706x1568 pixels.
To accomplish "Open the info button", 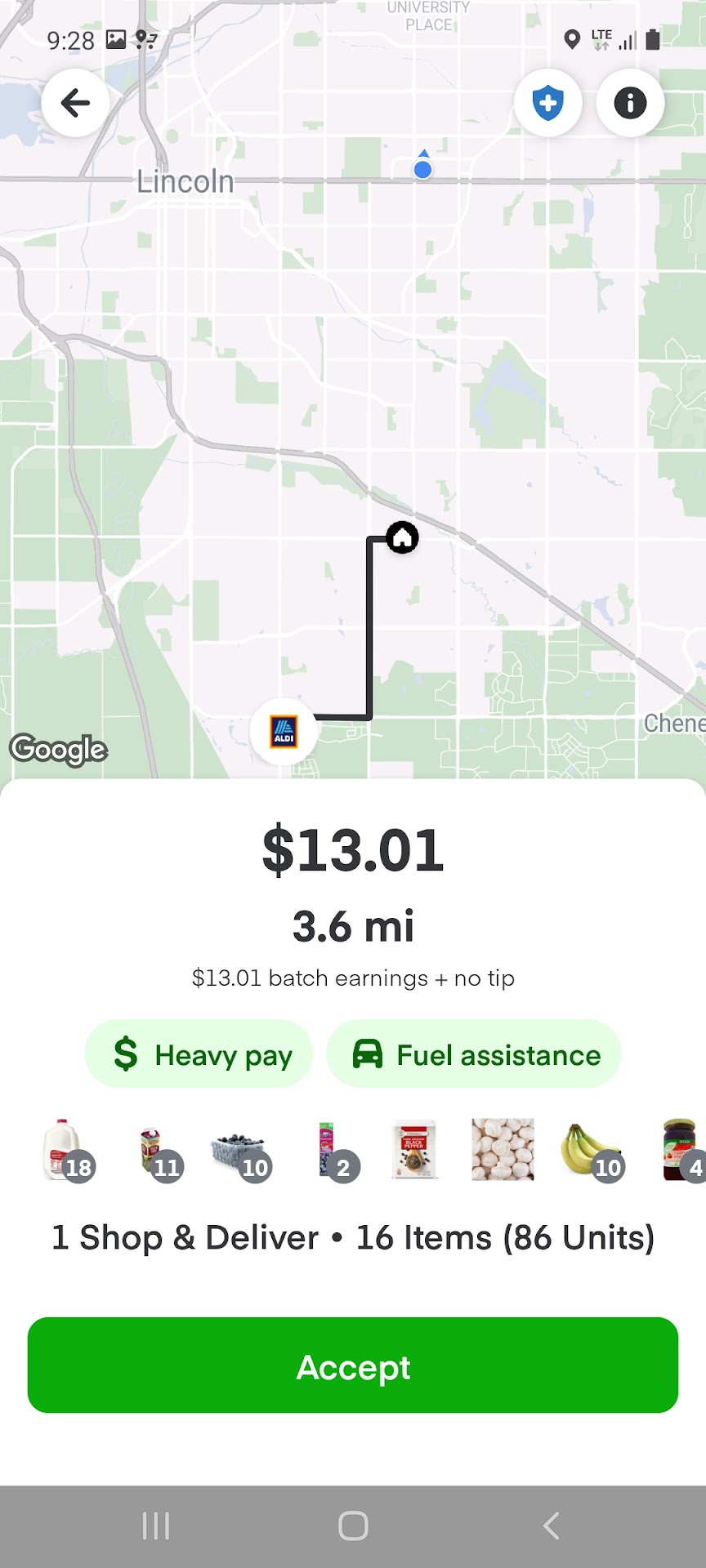I will tap(630, 103).
